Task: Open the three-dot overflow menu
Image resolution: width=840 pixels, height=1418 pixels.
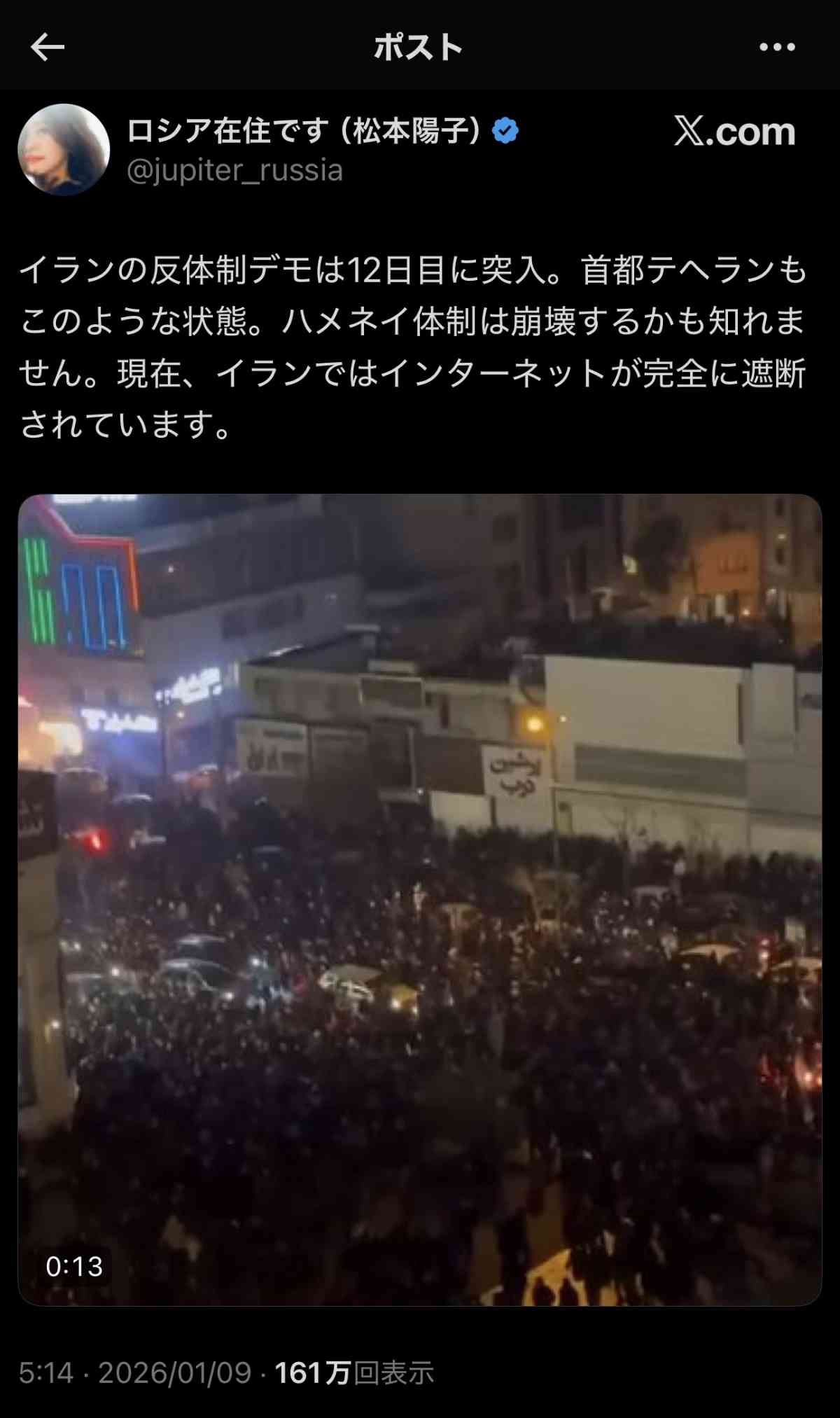Action: [777, 48]
